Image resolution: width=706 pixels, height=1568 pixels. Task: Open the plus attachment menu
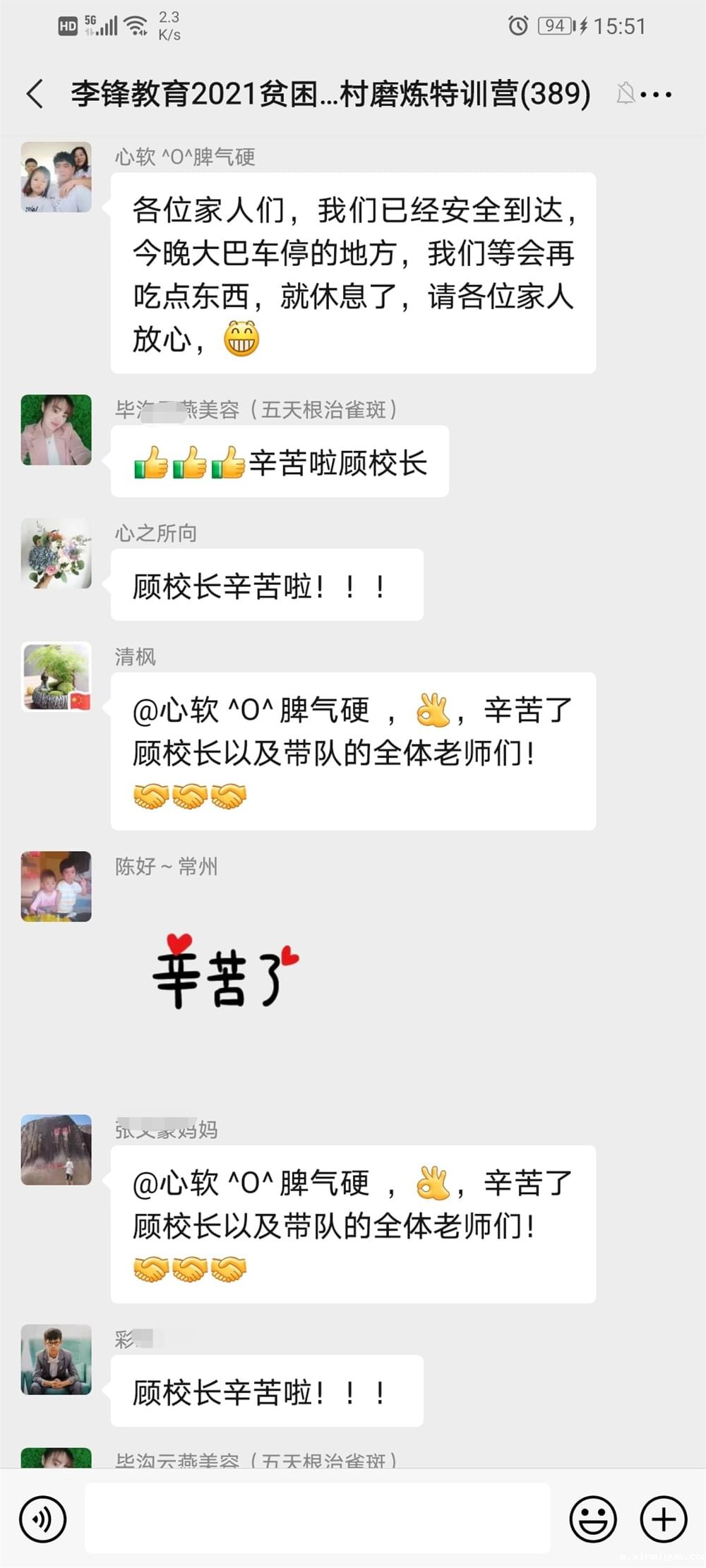[663, 1519]
